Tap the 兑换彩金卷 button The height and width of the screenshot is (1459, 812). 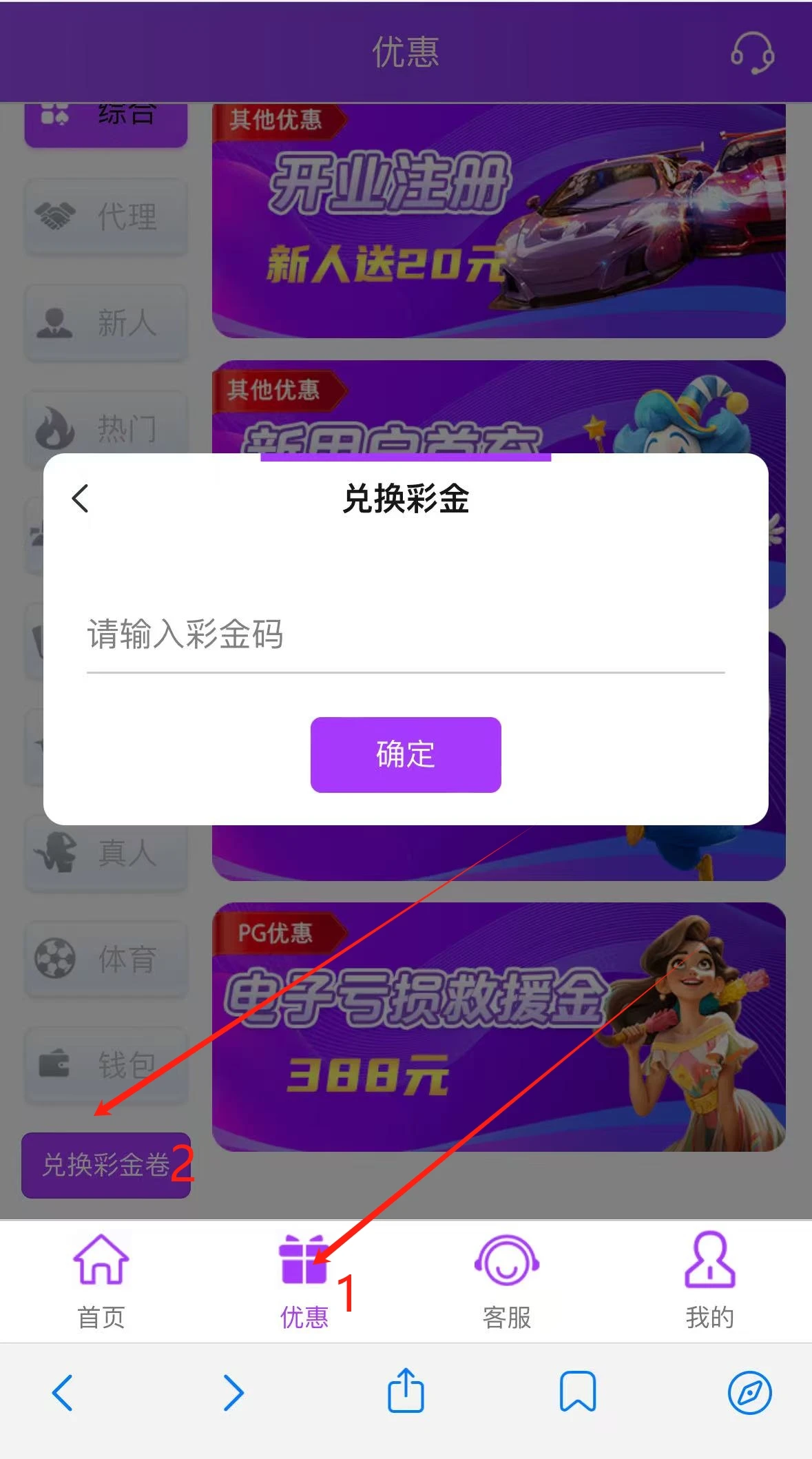(x=106, y=1165)
